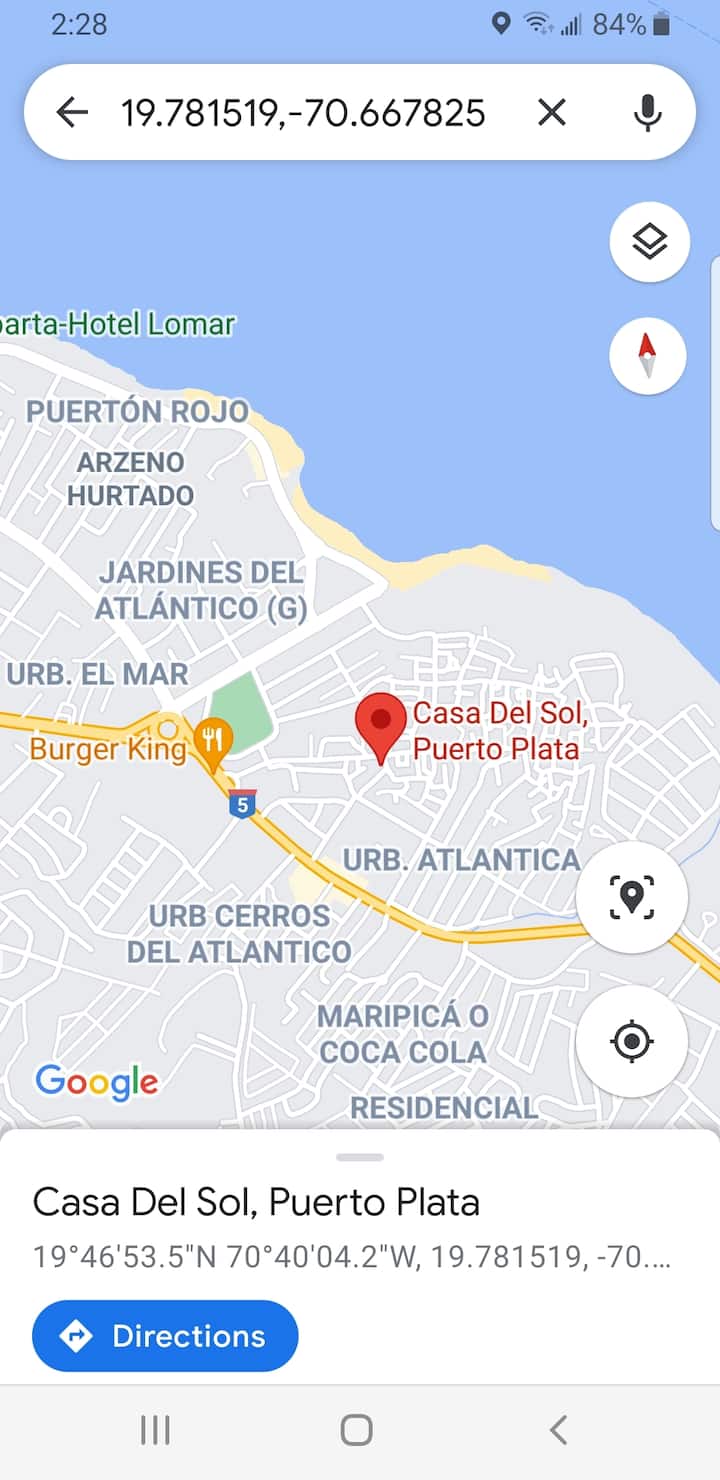Open the Burger King place marker
The image size is (720, 1480).
pos(212,742)
